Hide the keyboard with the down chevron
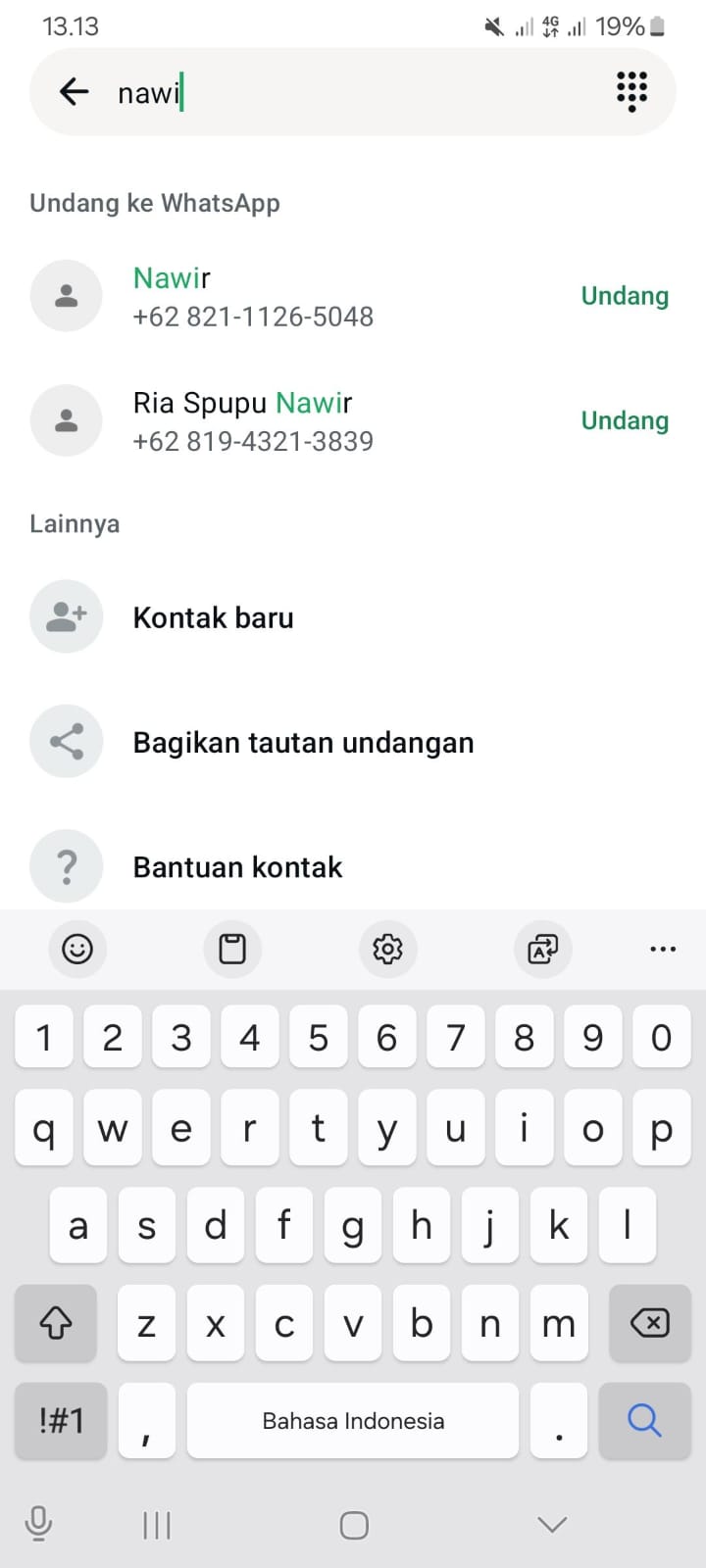Viewport: 706px width, 1568px height. click(x=552, y=1524)
